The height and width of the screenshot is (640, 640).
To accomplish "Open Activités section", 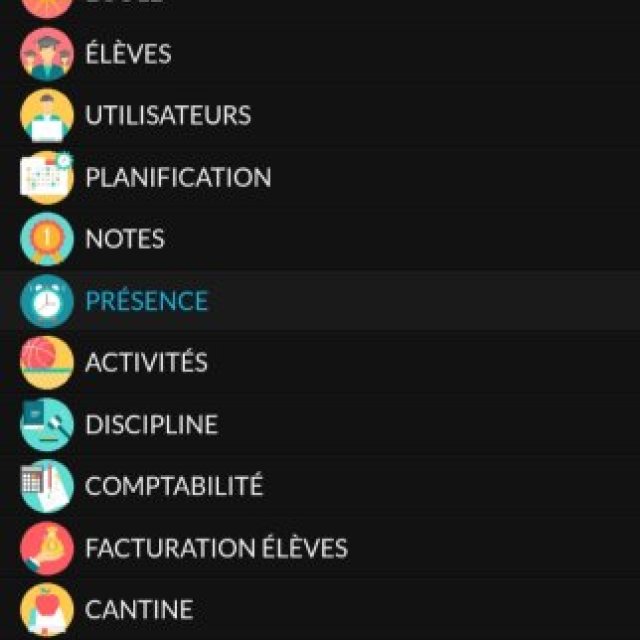I will pos(146,363).
